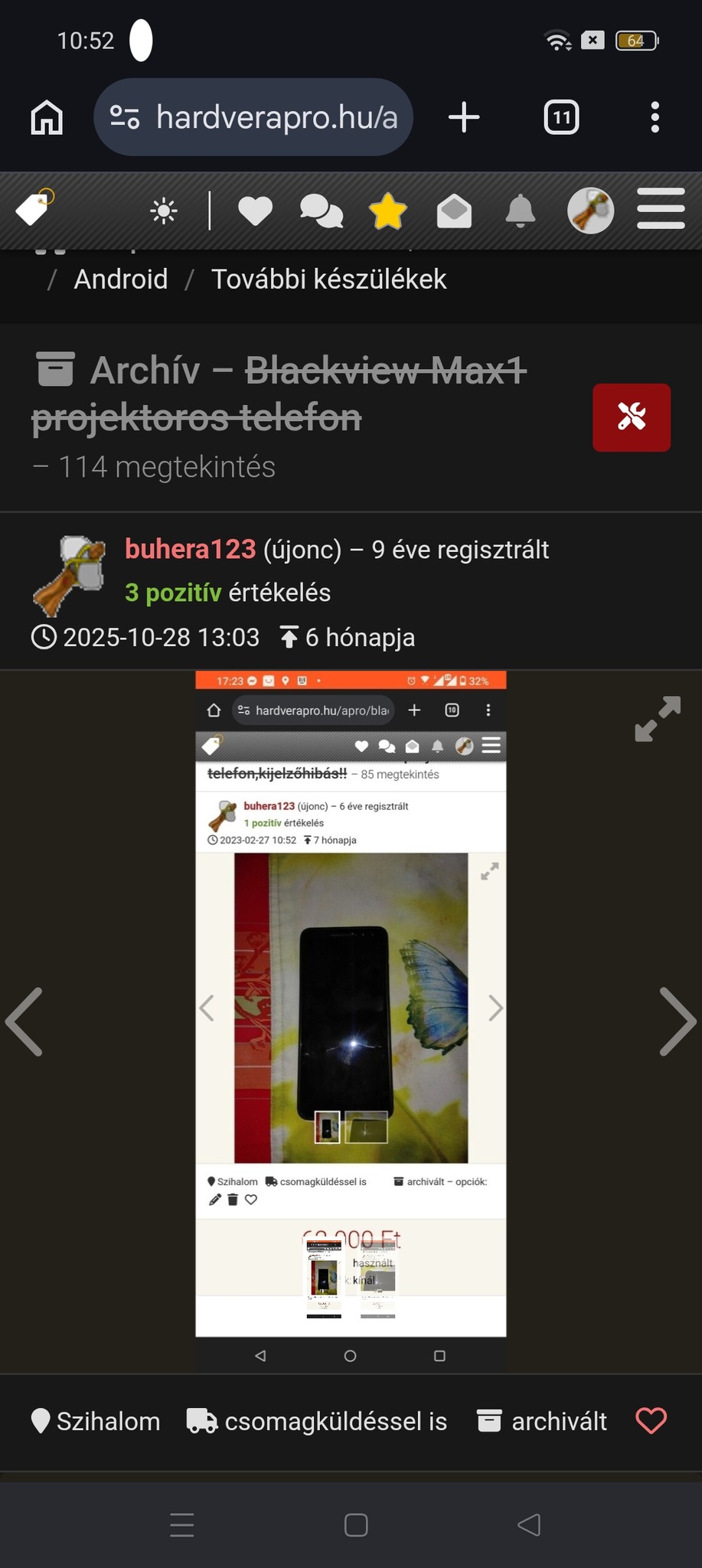Open private messages envelope

pyautogui.click(x=454, y=211)
